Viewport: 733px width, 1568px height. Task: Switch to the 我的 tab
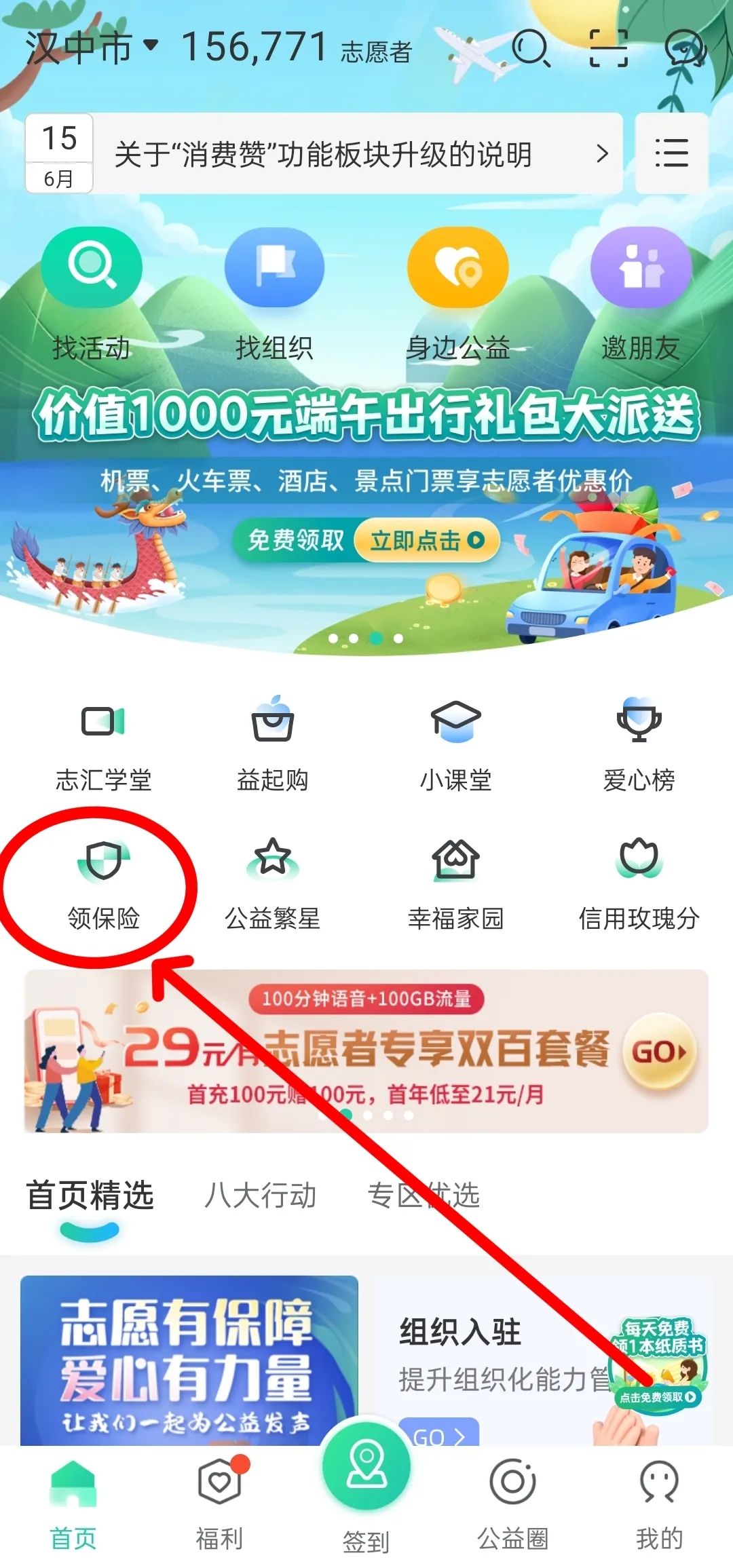[659, 1499]
